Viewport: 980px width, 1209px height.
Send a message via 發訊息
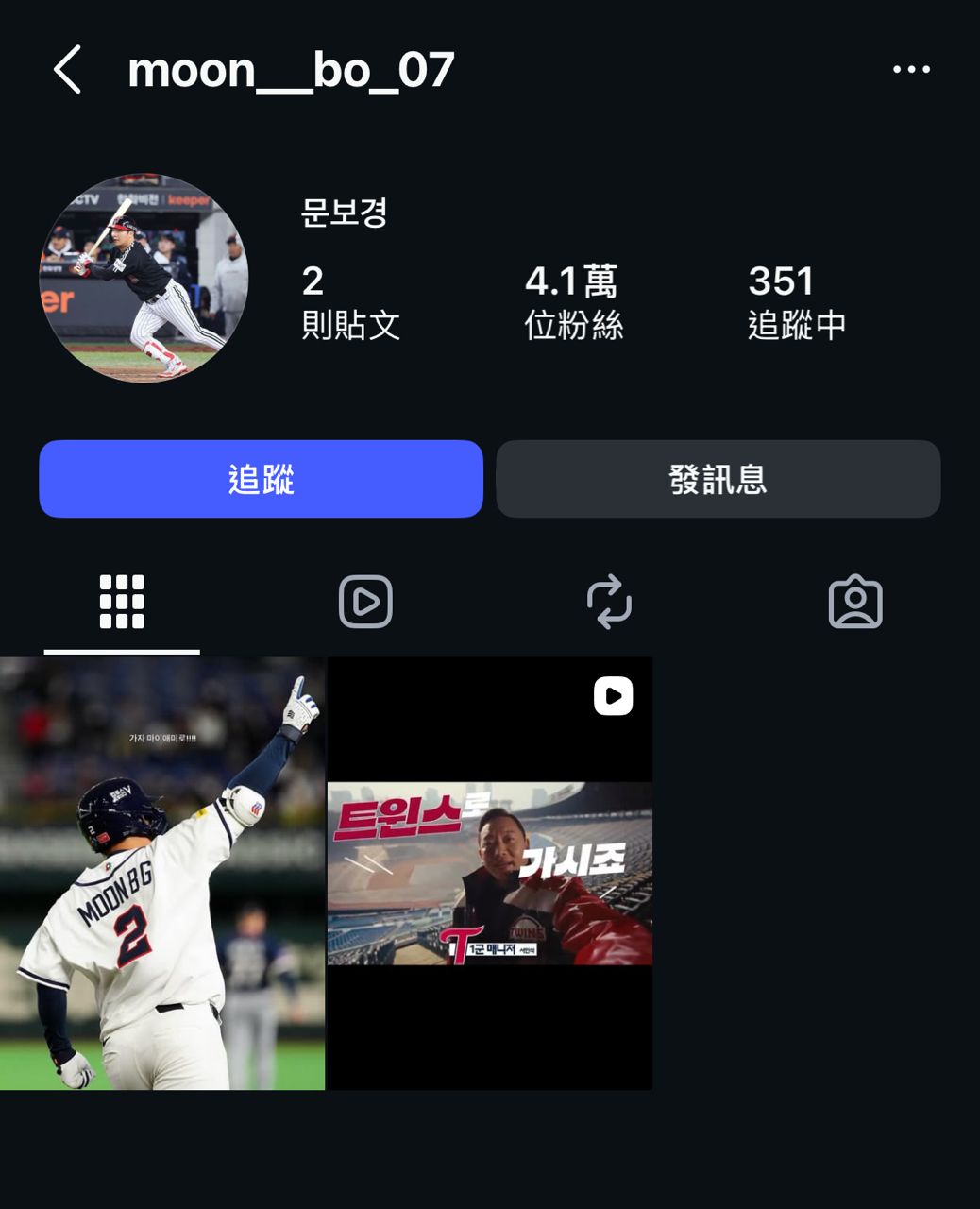point(718,479)
